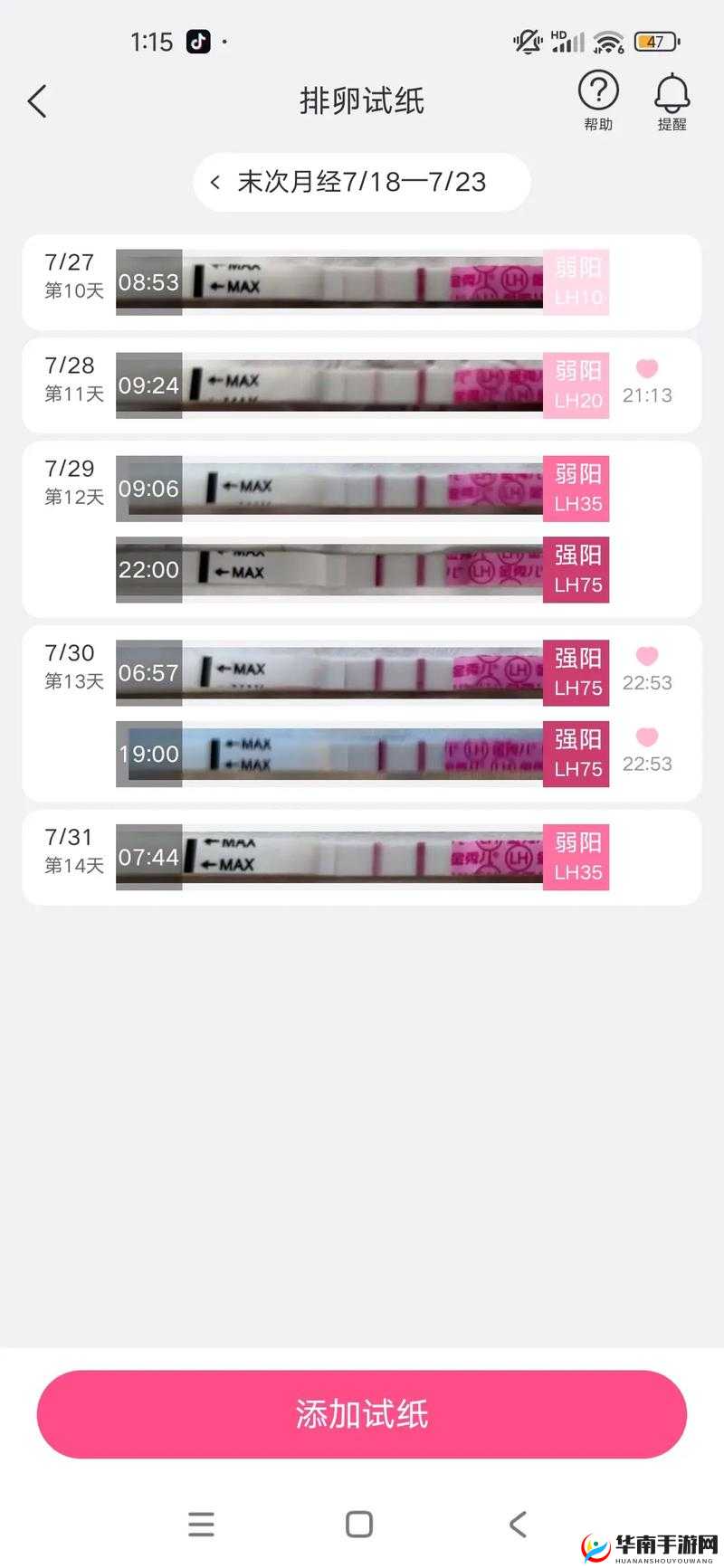Open the 7/29 22:00 strong positive record
The height and width of the screenshot is (1568, 724).
point(362,570)
